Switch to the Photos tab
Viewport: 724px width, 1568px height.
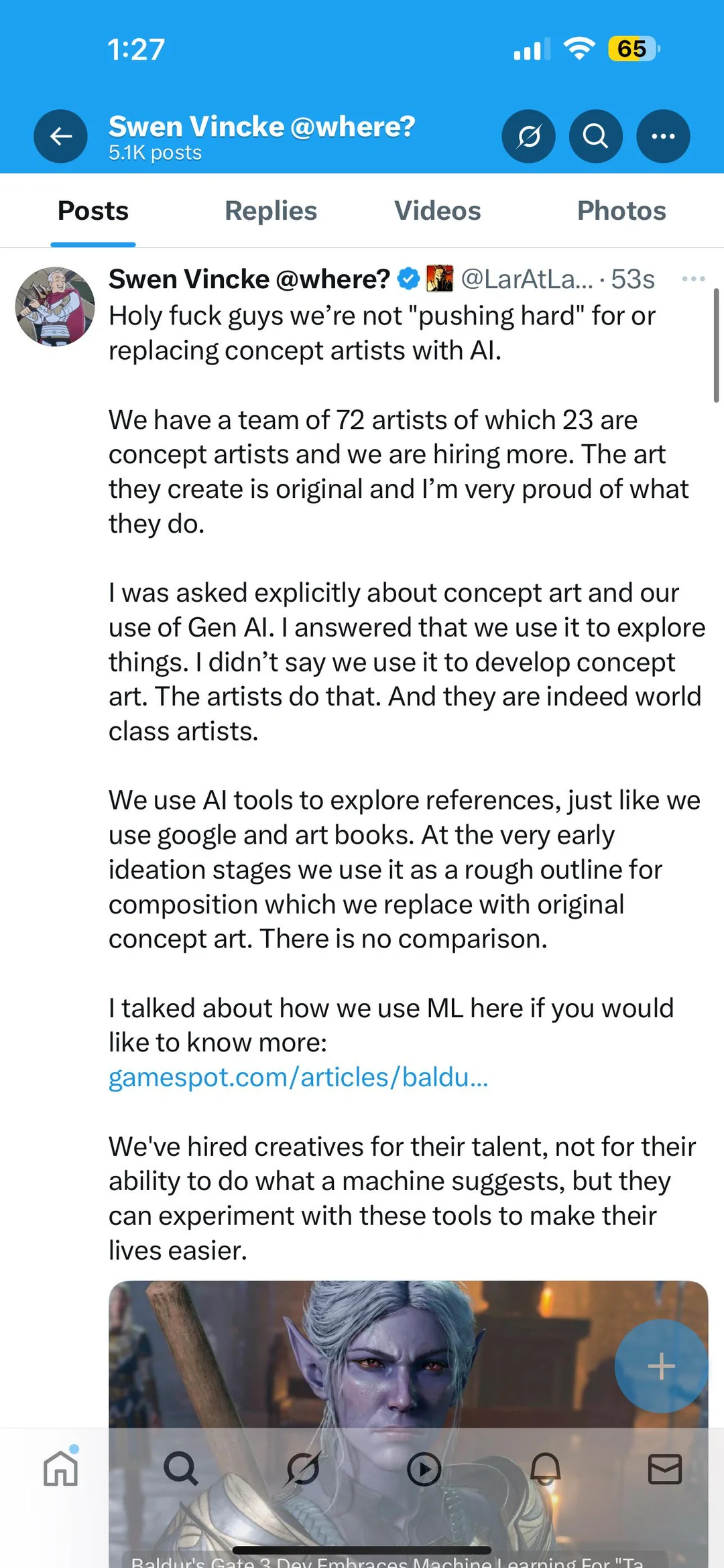(x=621, y=211)
